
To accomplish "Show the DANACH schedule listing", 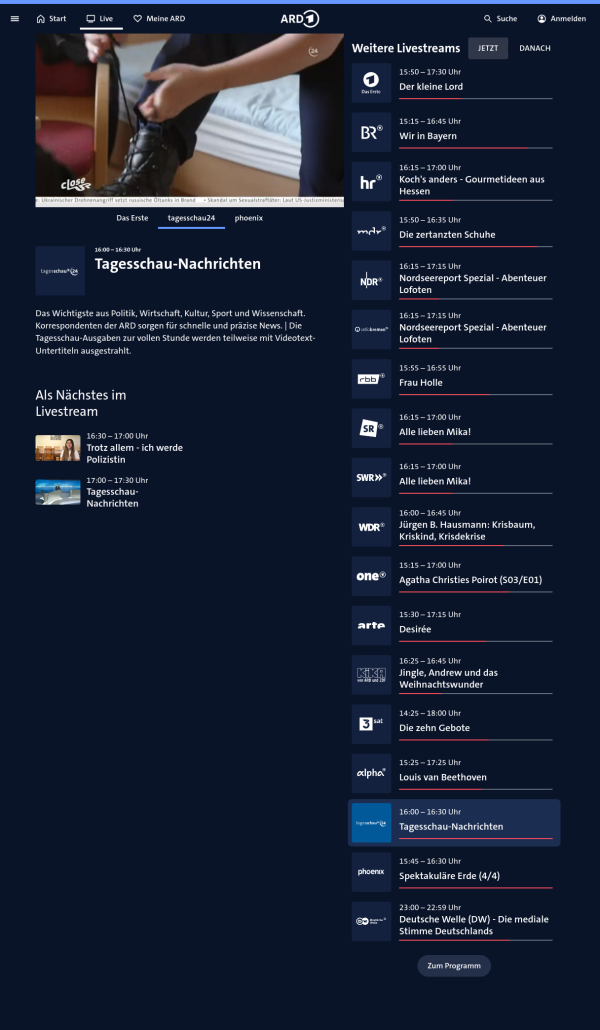I will [x=534, y=48].
